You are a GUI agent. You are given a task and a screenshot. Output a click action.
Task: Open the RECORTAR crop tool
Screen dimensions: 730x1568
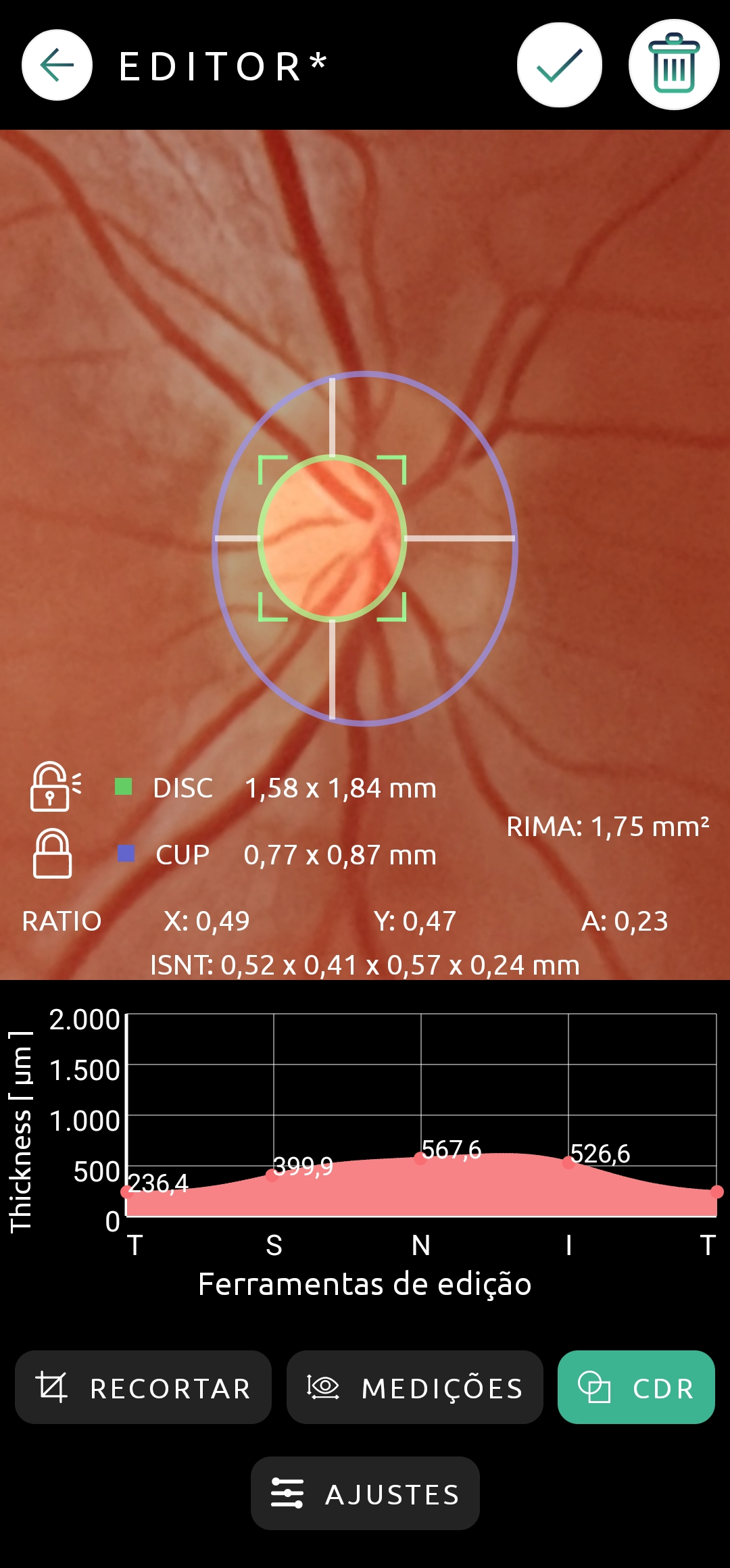(x=143, y=1388)
